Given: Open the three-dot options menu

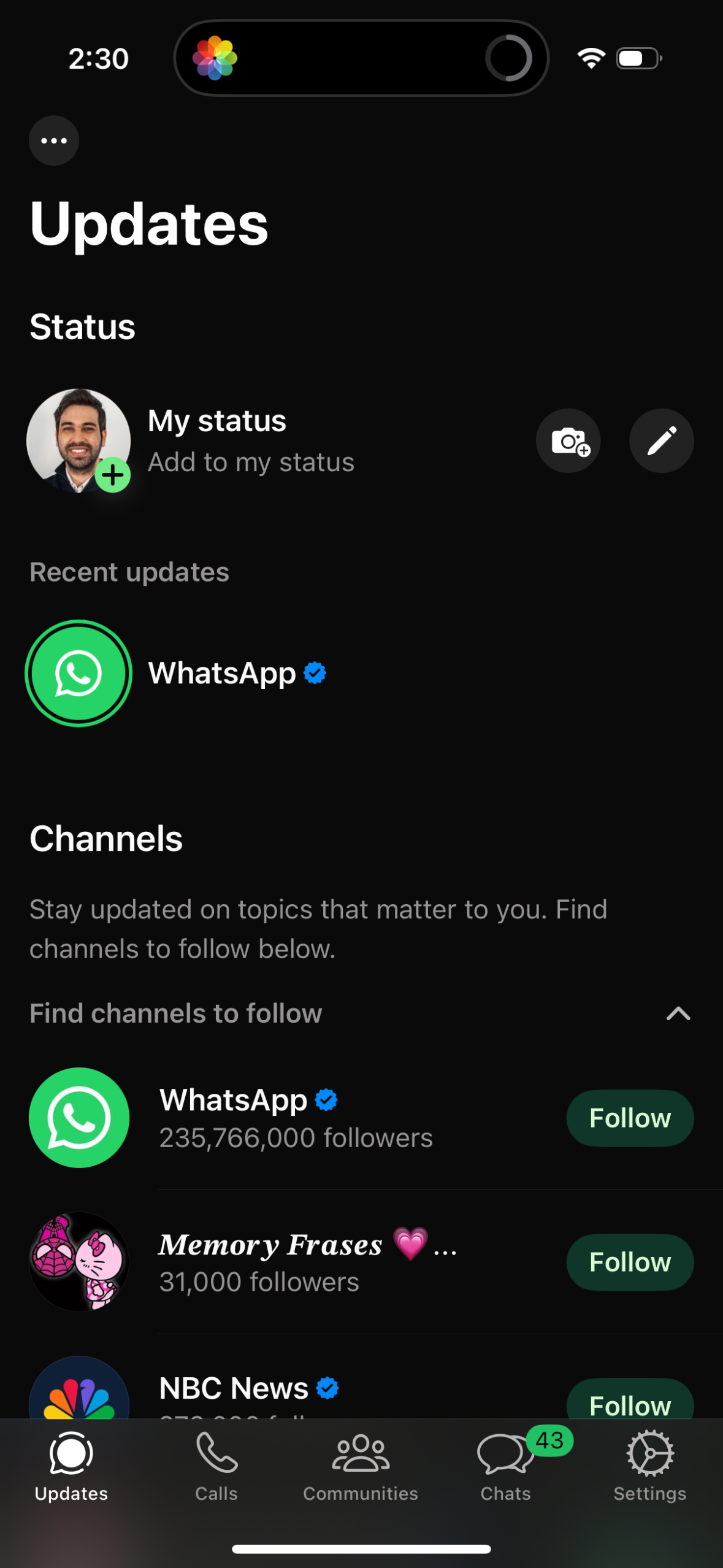Looking at the screenshot, I should (53, 140).
